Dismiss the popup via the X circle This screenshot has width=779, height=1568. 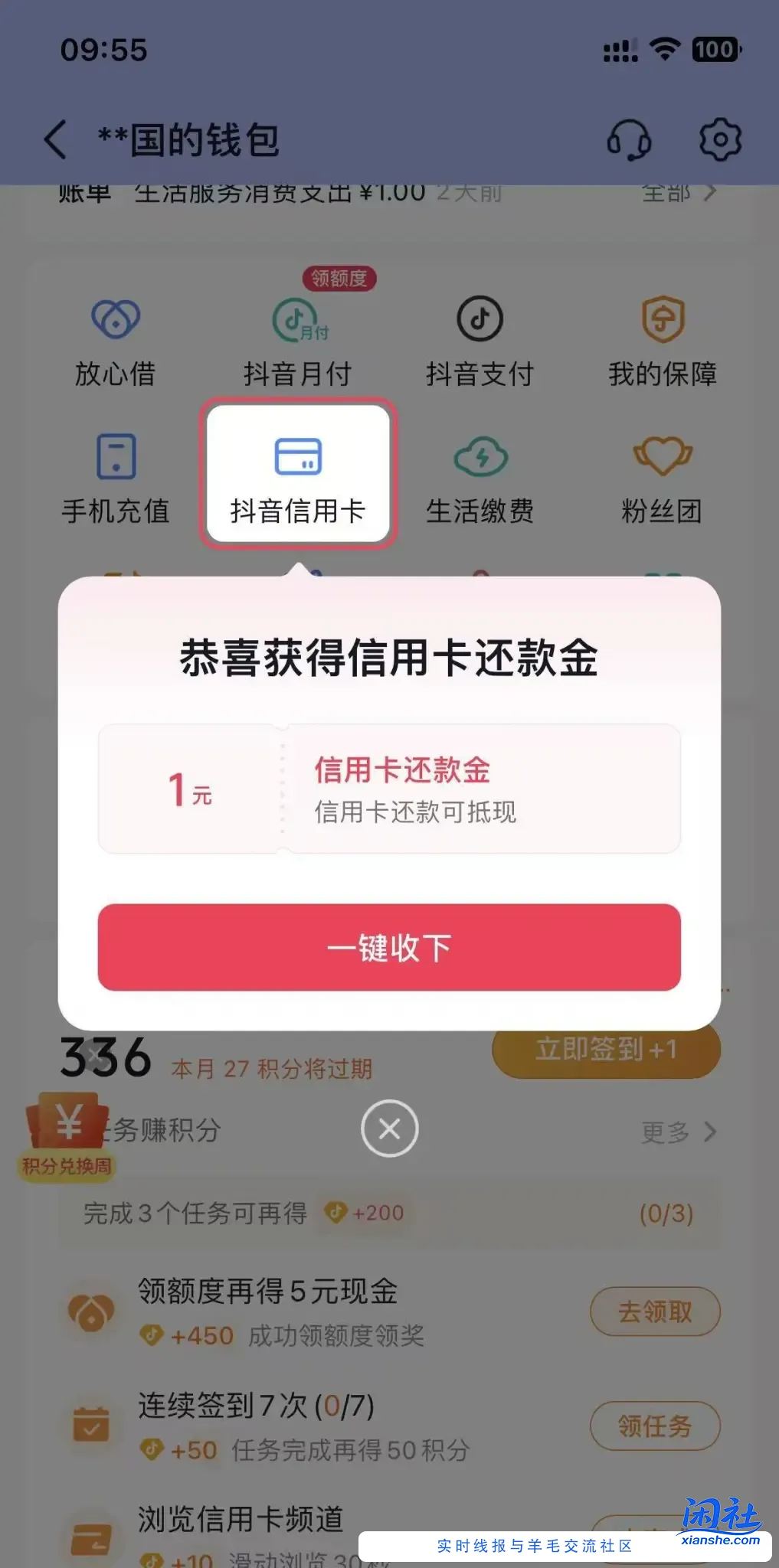[389, 1129]
